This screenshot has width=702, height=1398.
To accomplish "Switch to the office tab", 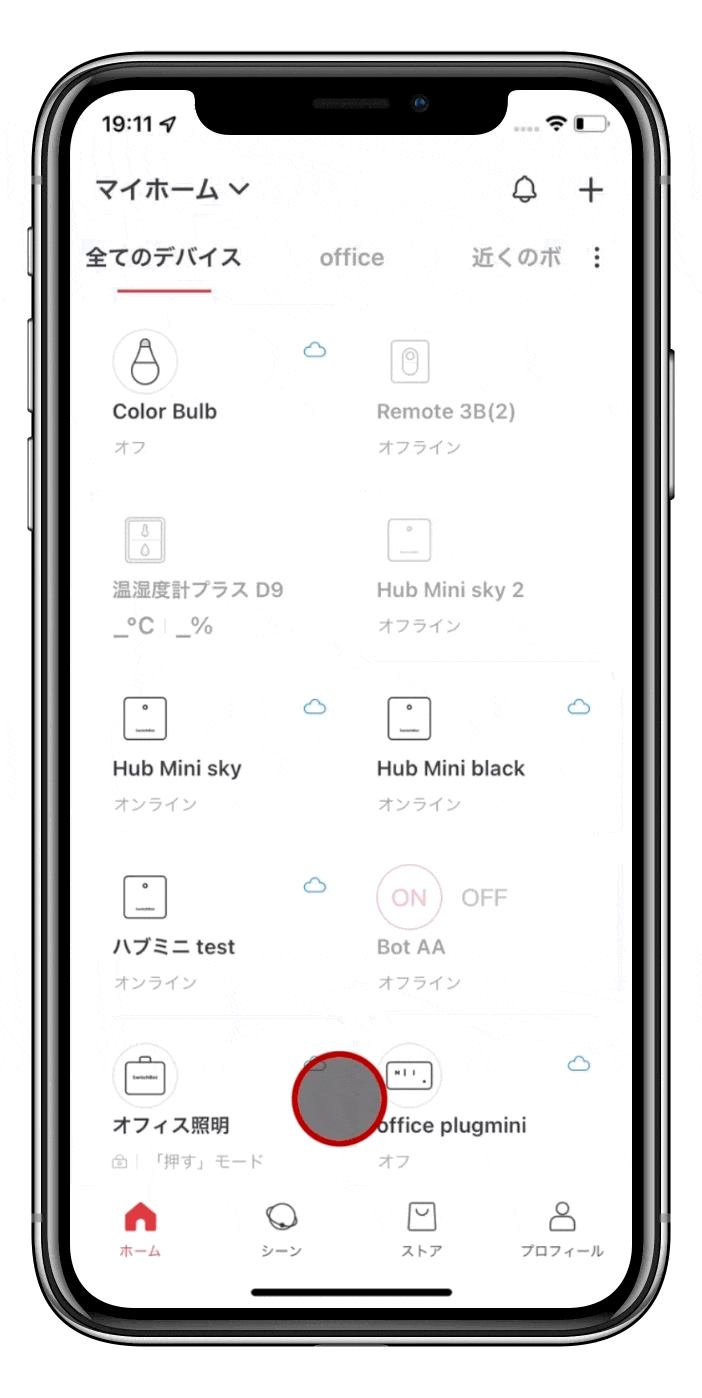I will tap(351, 258).
